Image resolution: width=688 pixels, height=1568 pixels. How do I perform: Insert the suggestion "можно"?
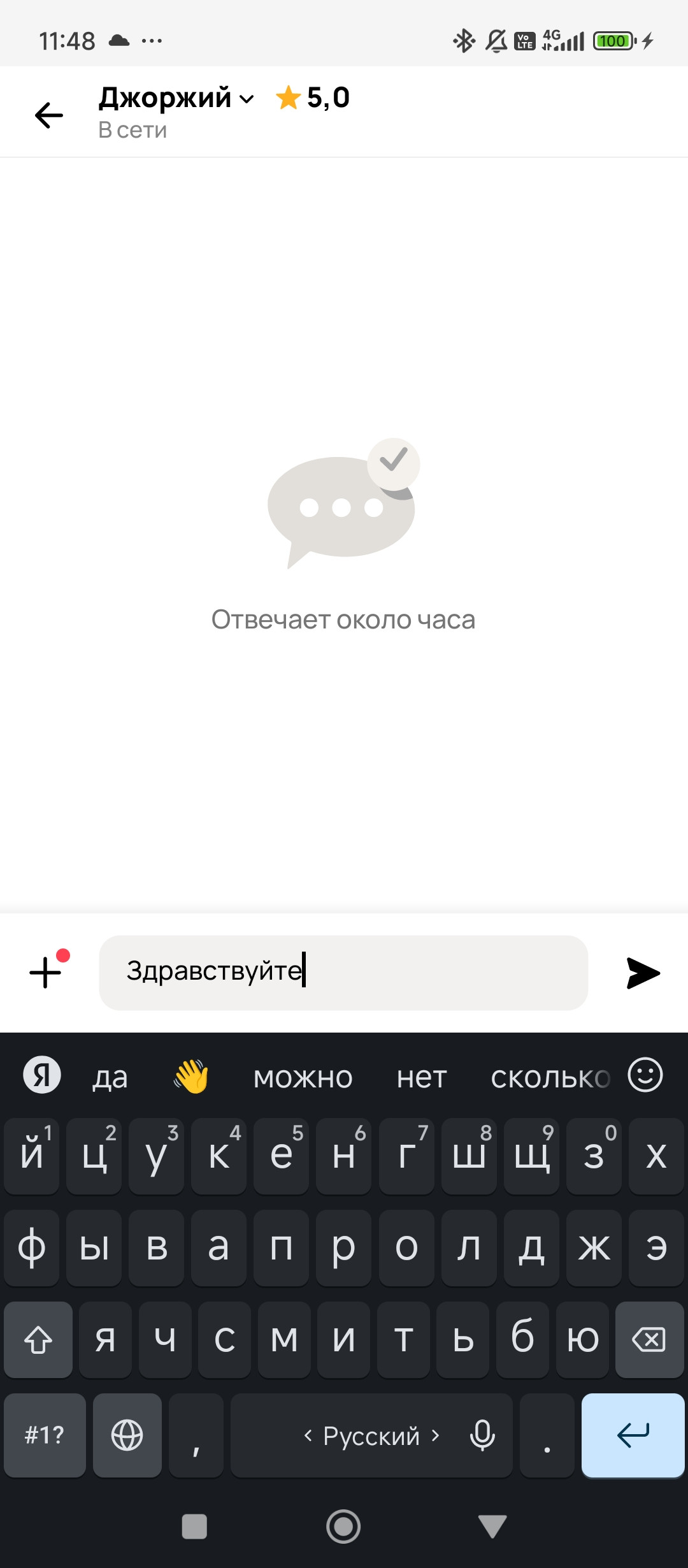tap(303, 1078)
